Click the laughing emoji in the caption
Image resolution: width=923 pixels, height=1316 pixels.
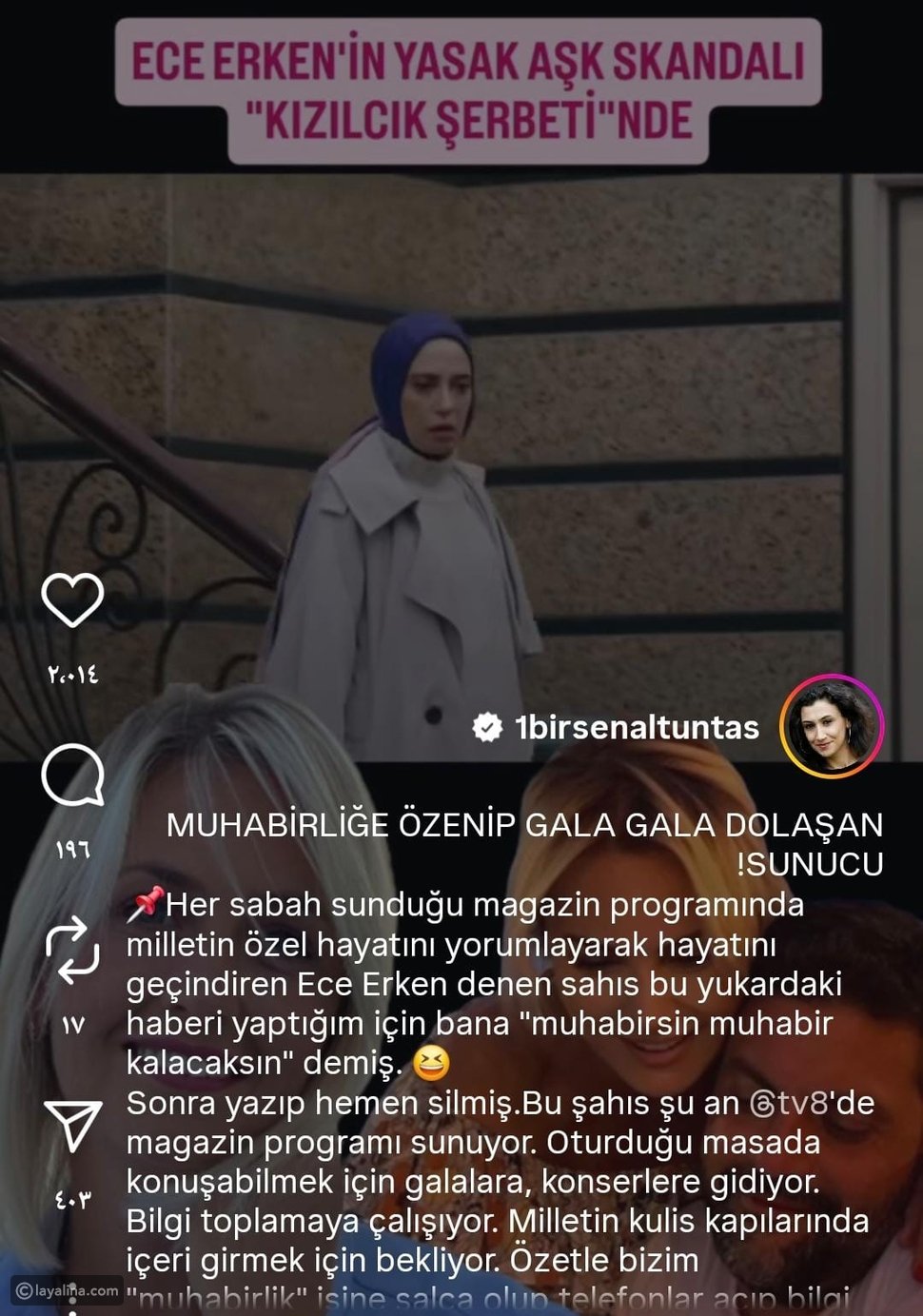[428, 1065]
